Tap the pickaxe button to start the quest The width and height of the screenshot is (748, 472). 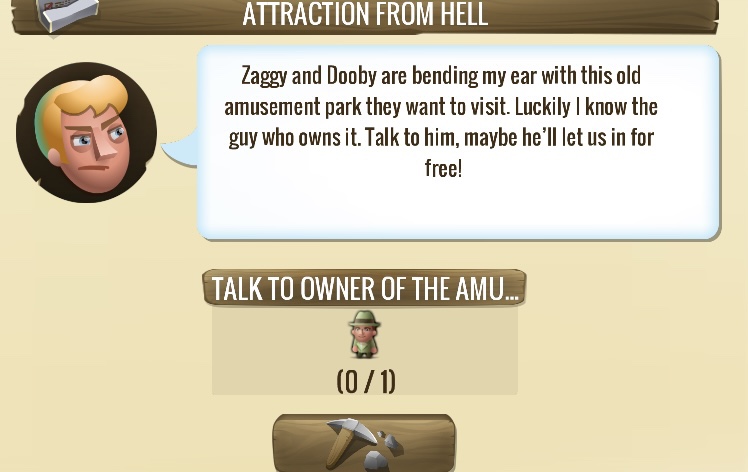[x=364, y=444]
